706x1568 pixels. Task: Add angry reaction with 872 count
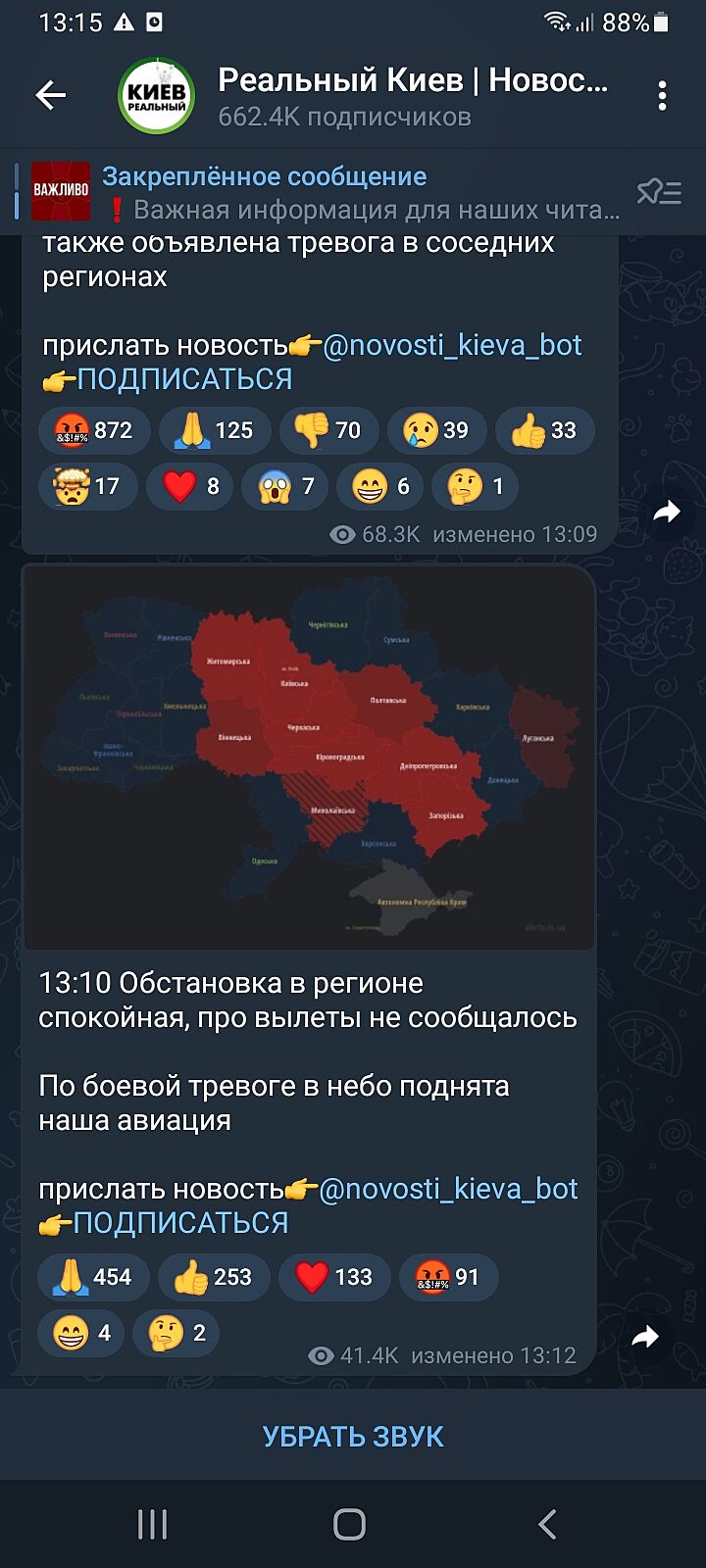coord(94,430)
